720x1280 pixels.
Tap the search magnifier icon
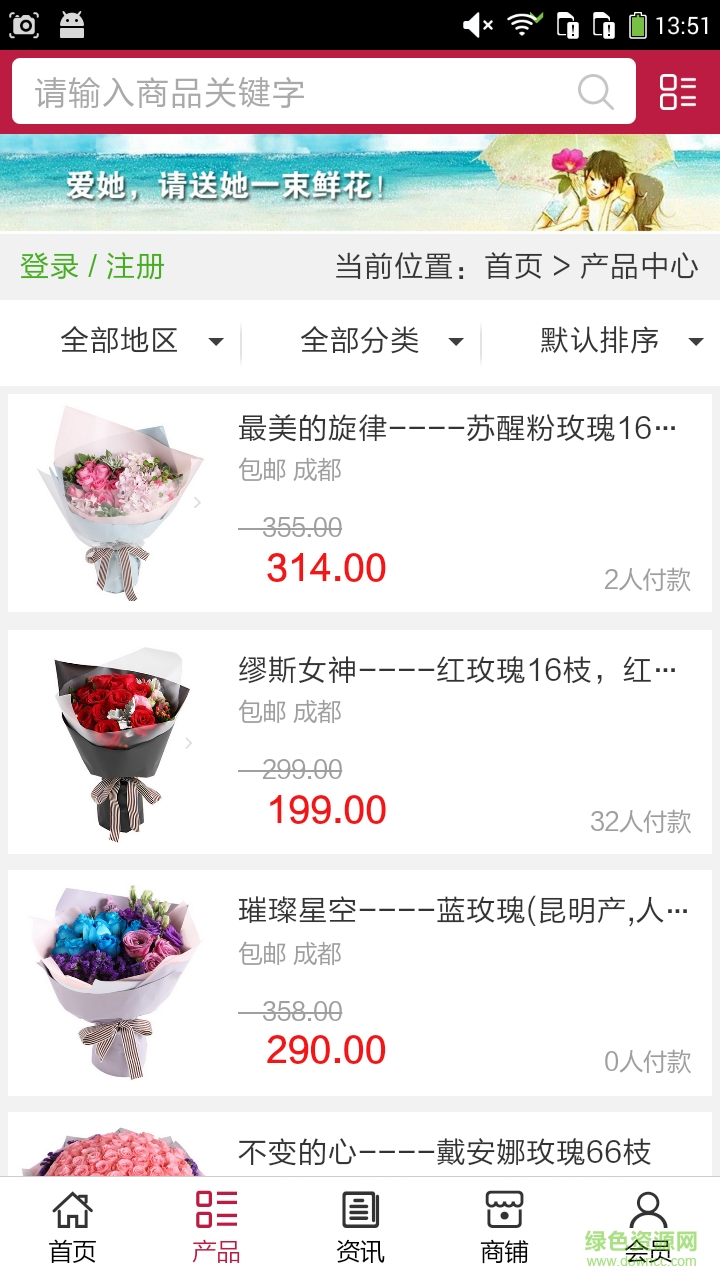[596, 92]
